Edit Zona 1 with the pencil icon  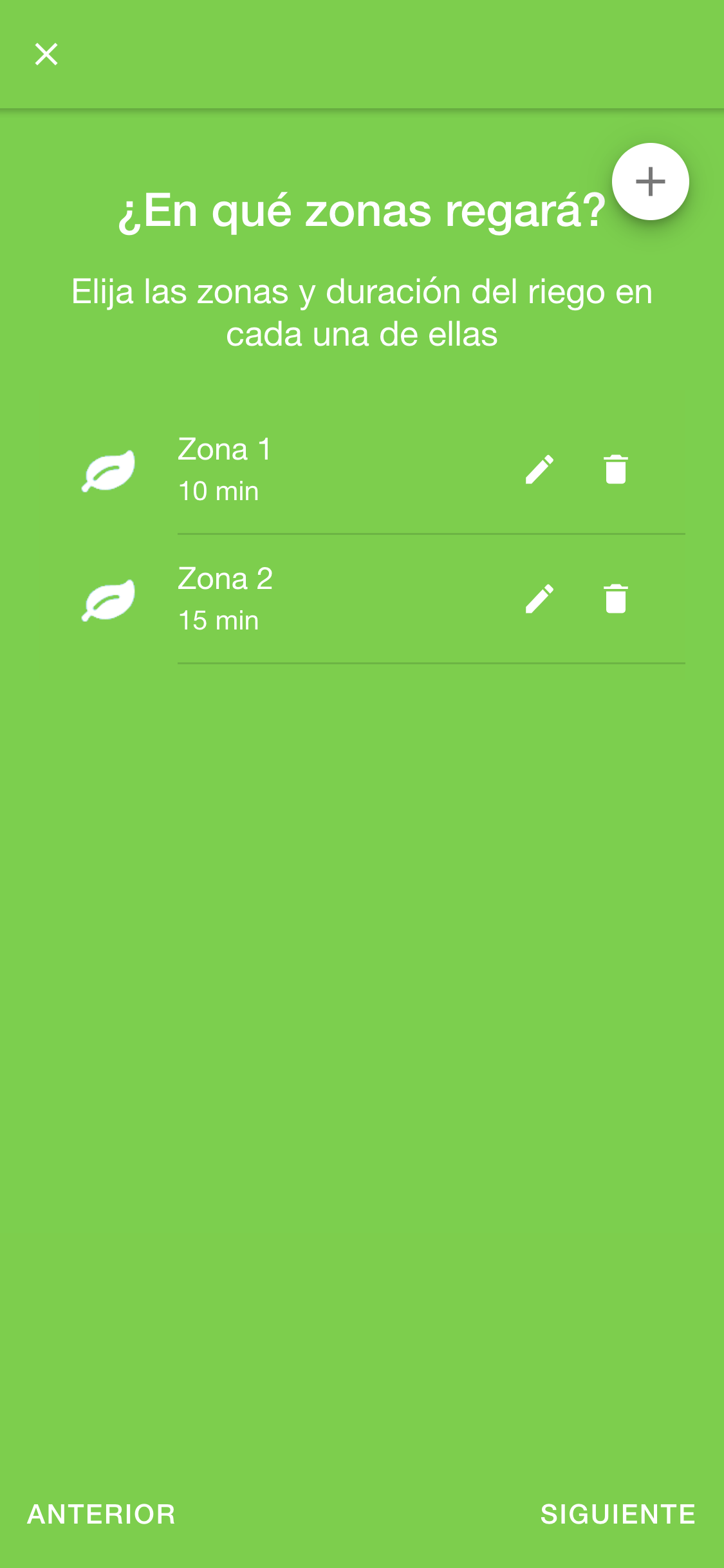tap(539, 469)
